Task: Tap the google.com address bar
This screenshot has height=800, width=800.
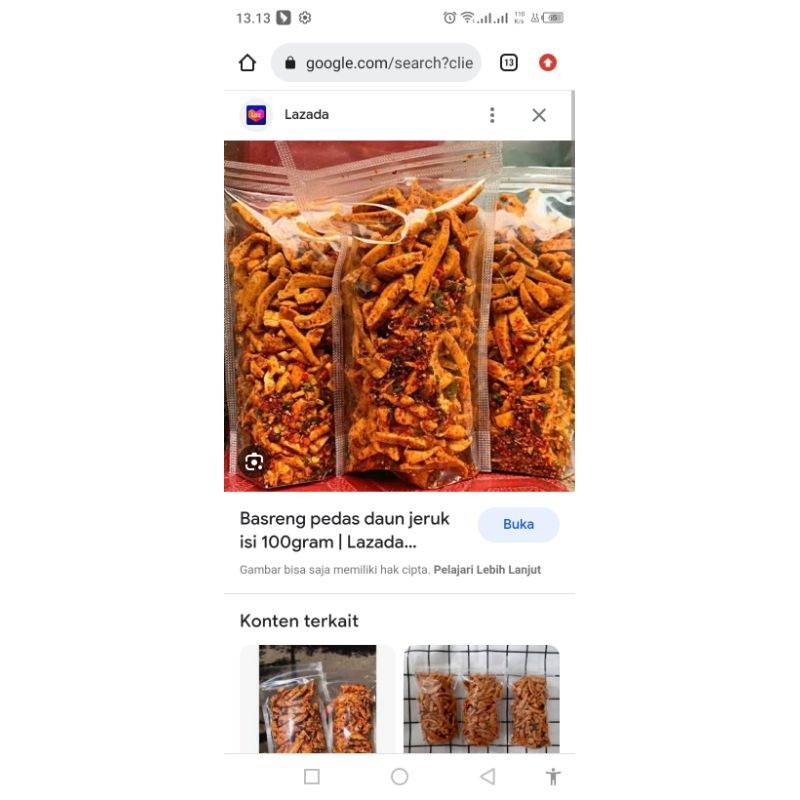Action: point(376,63)
